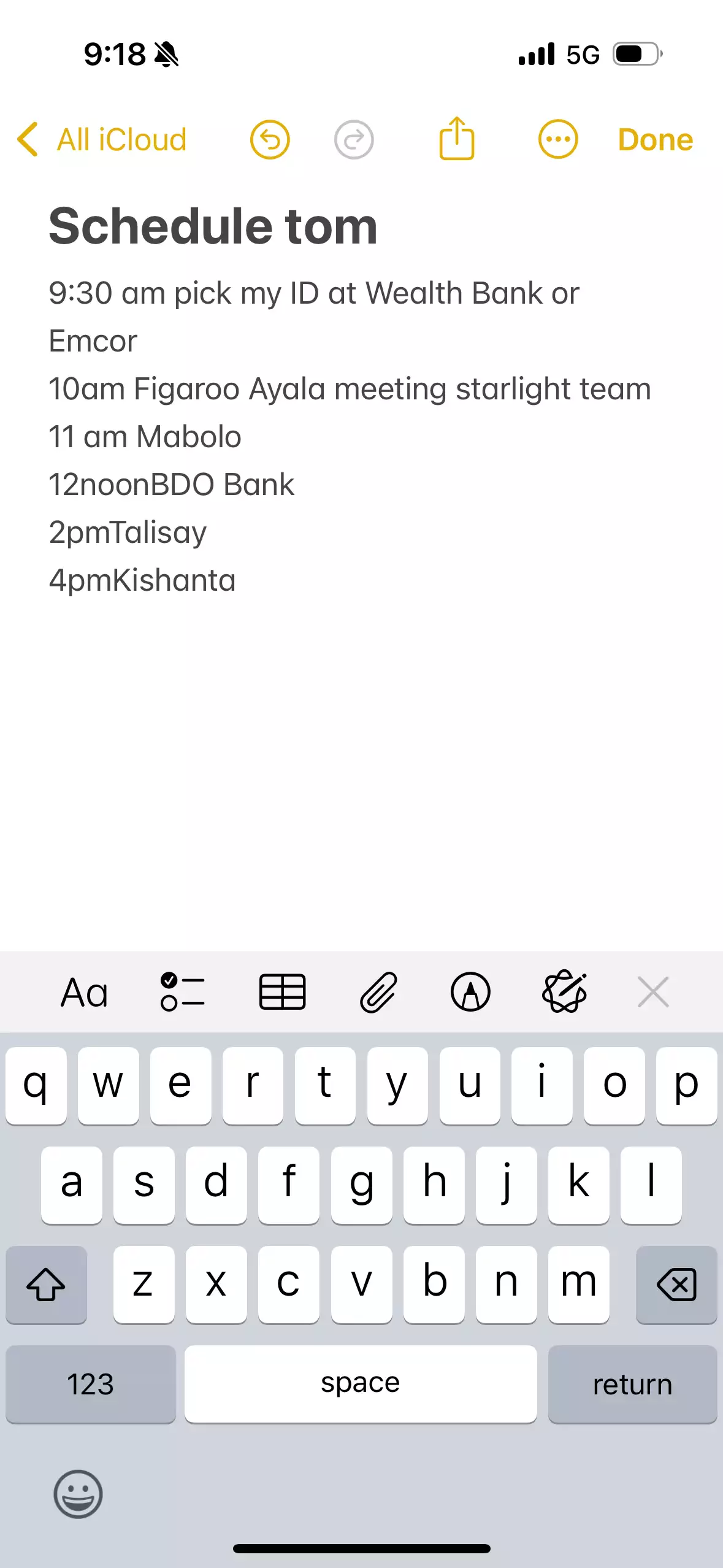Redo the last edit

[x=354, y=140]
